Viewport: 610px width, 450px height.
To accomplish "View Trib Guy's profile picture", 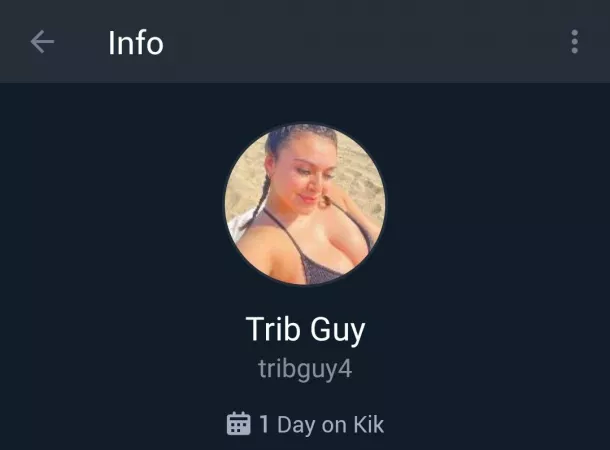I will [x=304, y=204].
